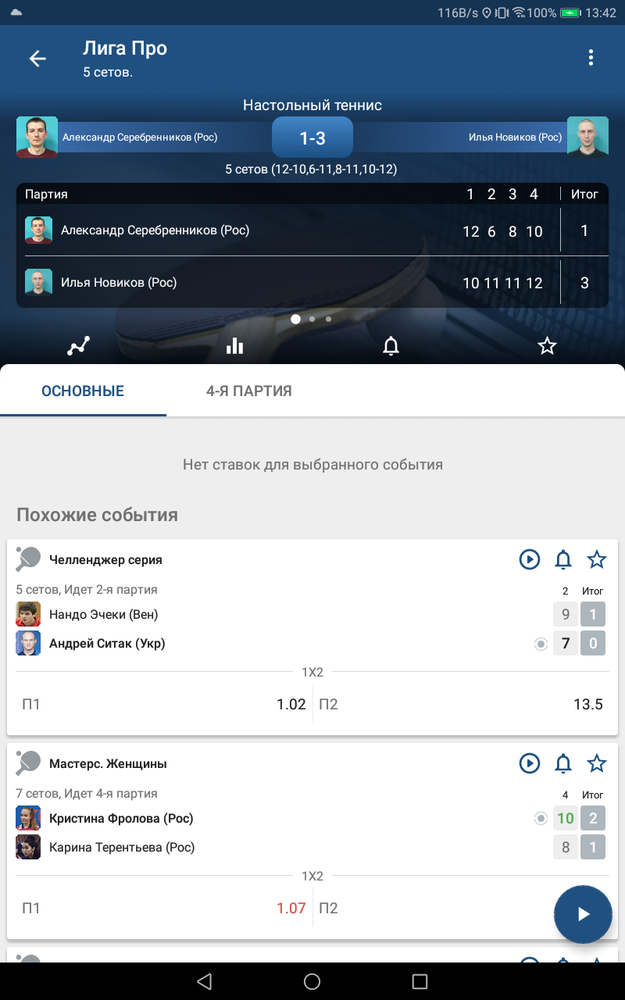Image resolution: width=625 pixels, height=1000 pixels.
Task: Turn on bell for Челленджер серия
Action: tap(563, 559)
